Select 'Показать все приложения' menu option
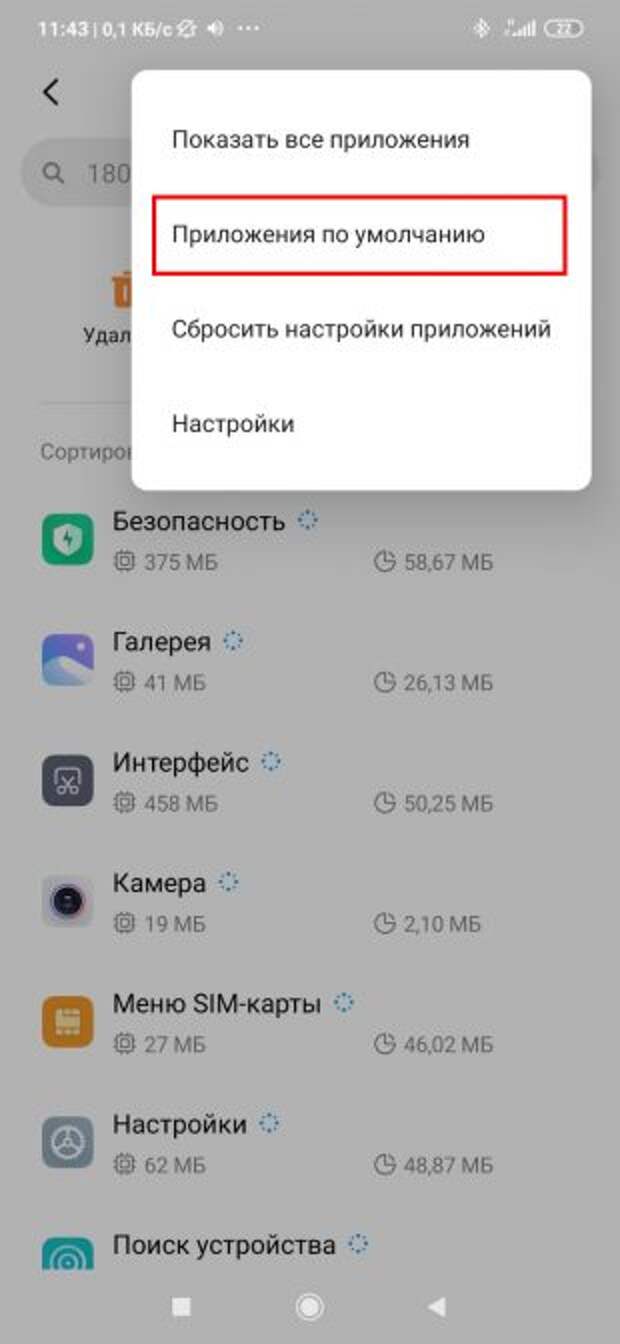Viewport: 620px width, 1344px height. (320, 140)
